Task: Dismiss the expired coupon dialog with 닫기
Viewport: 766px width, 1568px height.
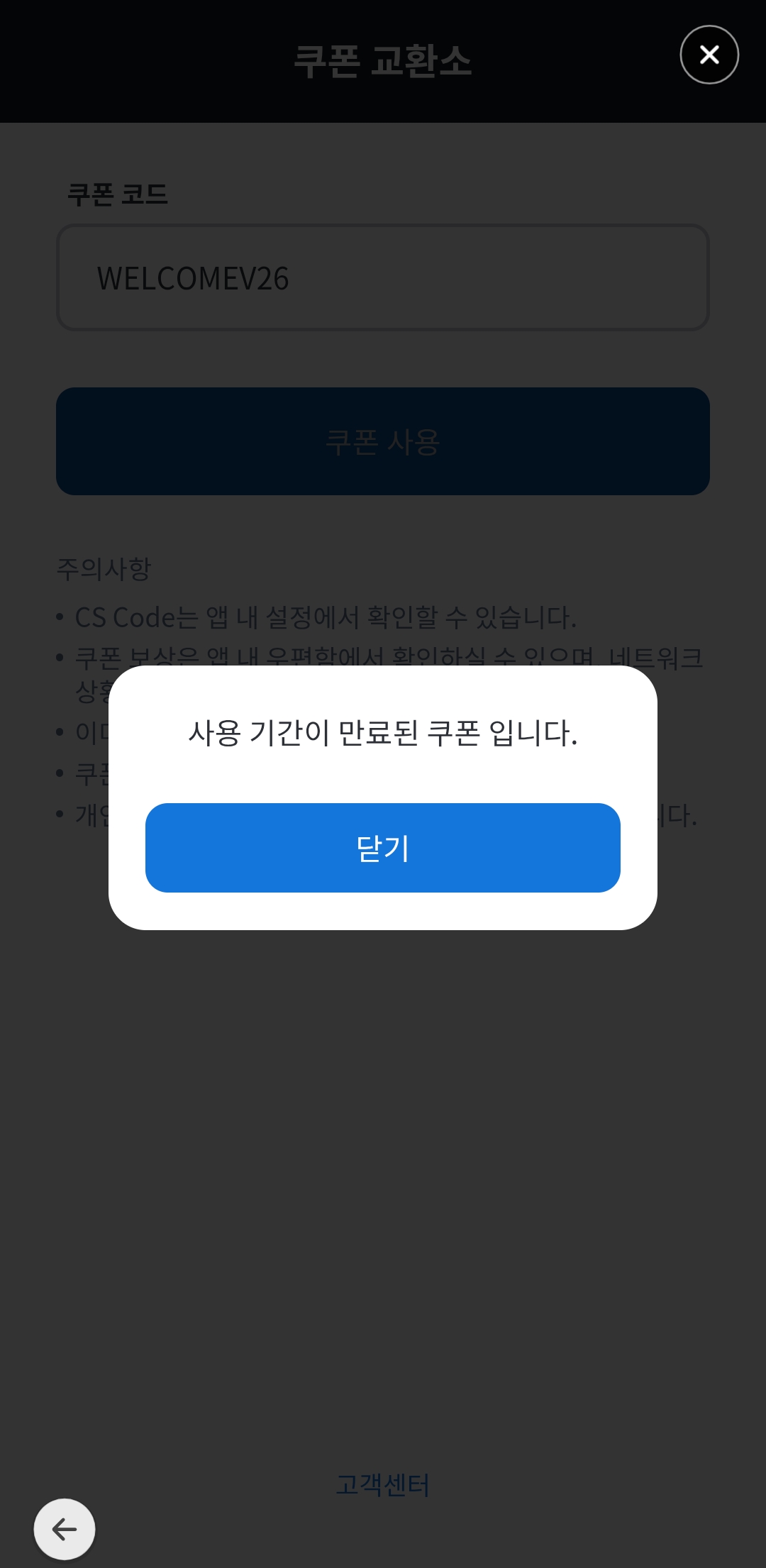Action: [383, 848]
